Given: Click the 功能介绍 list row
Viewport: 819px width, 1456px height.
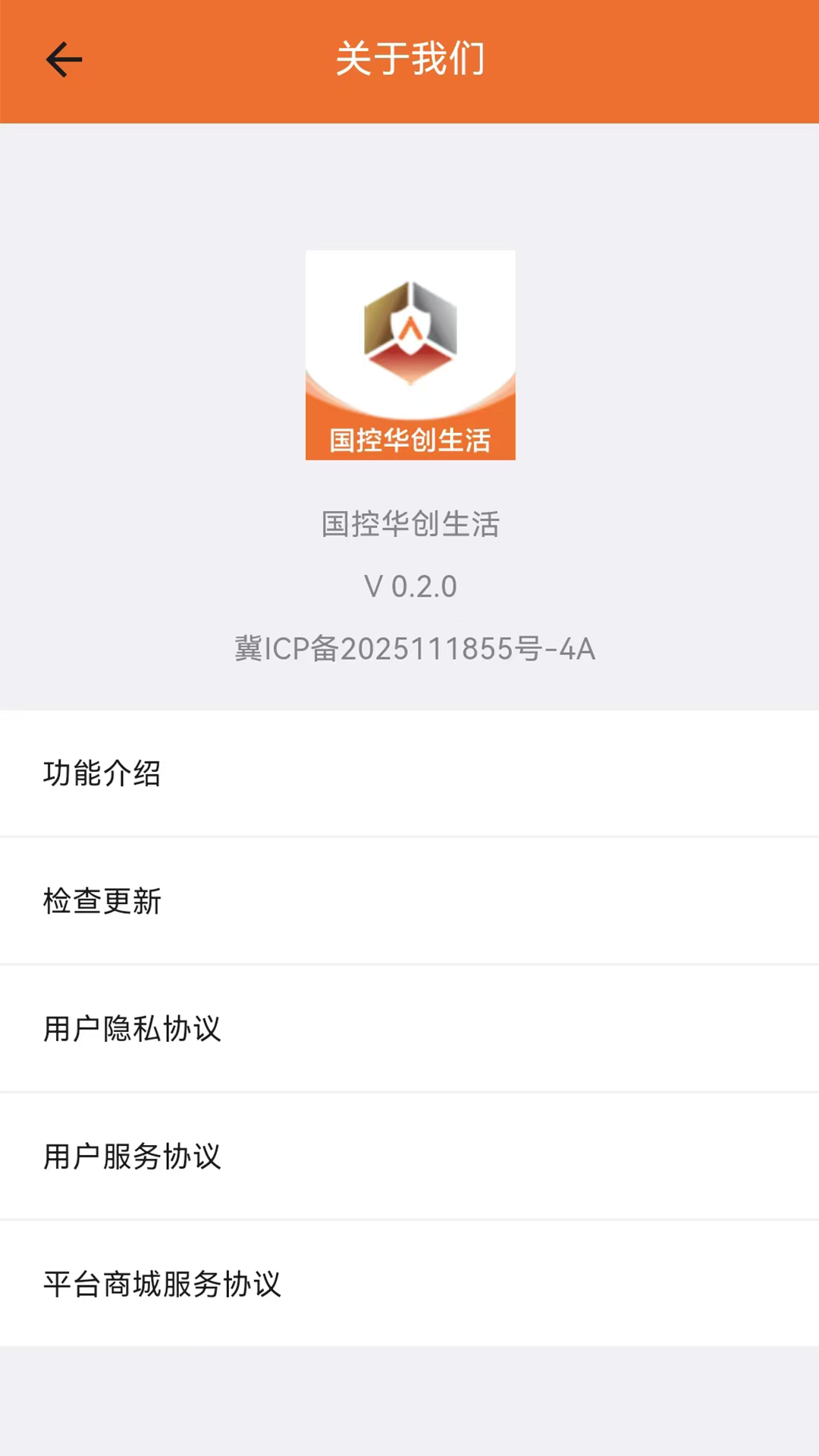Looking at the screenshot, I should (x=409, y=773).
